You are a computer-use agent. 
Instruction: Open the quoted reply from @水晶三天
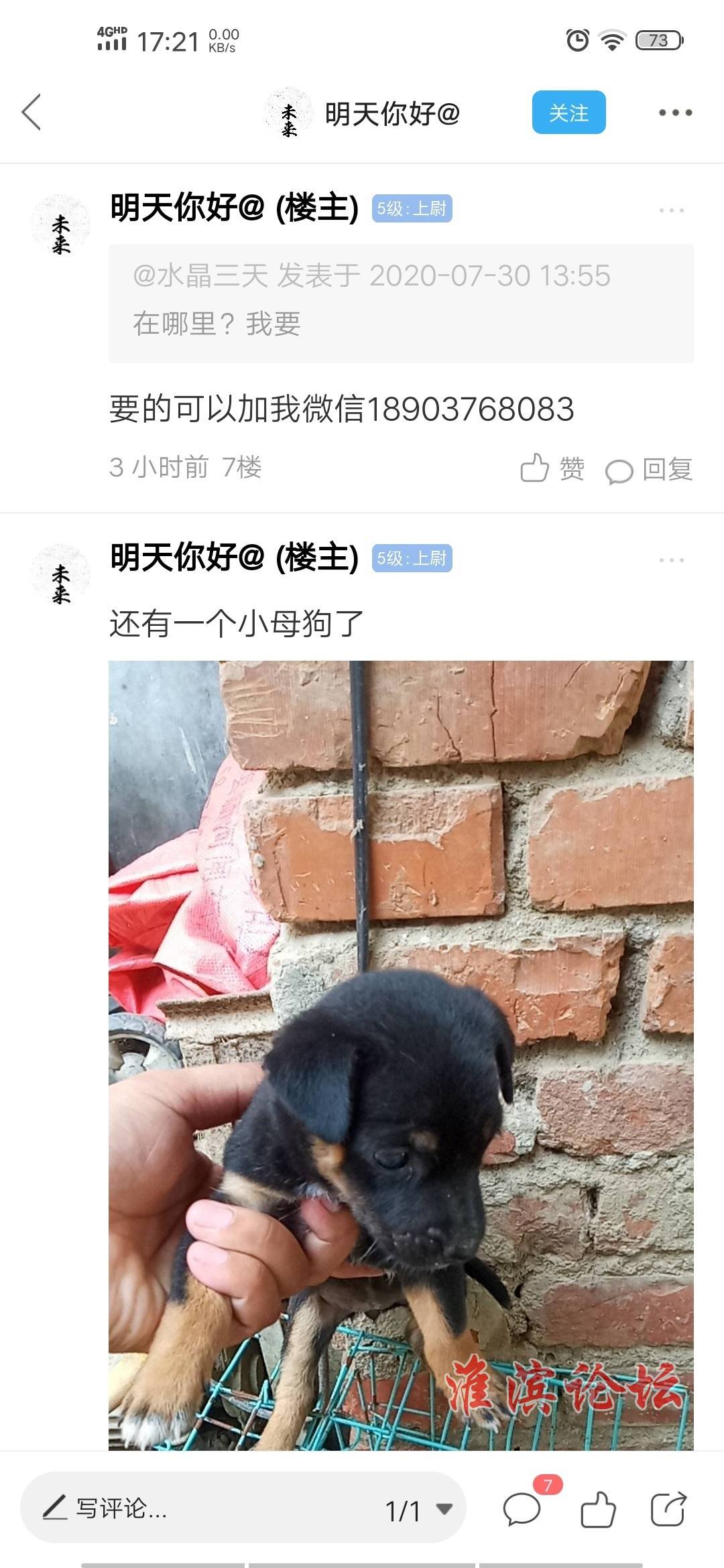(x=401, y=304)
